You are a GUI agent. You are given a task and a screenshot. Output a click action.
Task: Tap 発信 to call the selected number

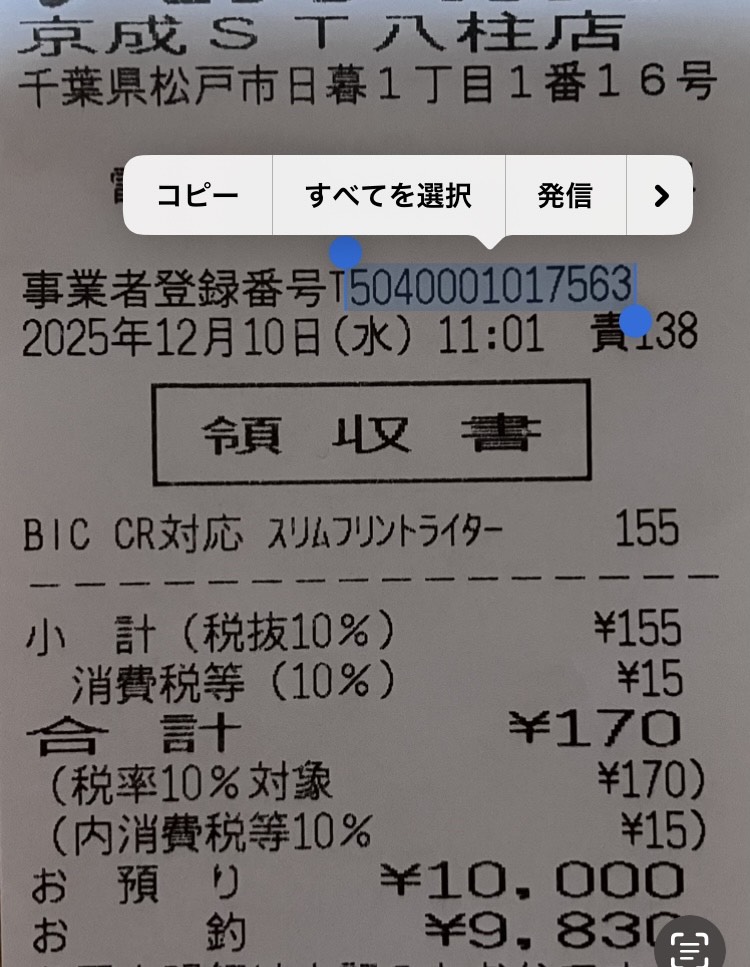(x=566, y=196)
